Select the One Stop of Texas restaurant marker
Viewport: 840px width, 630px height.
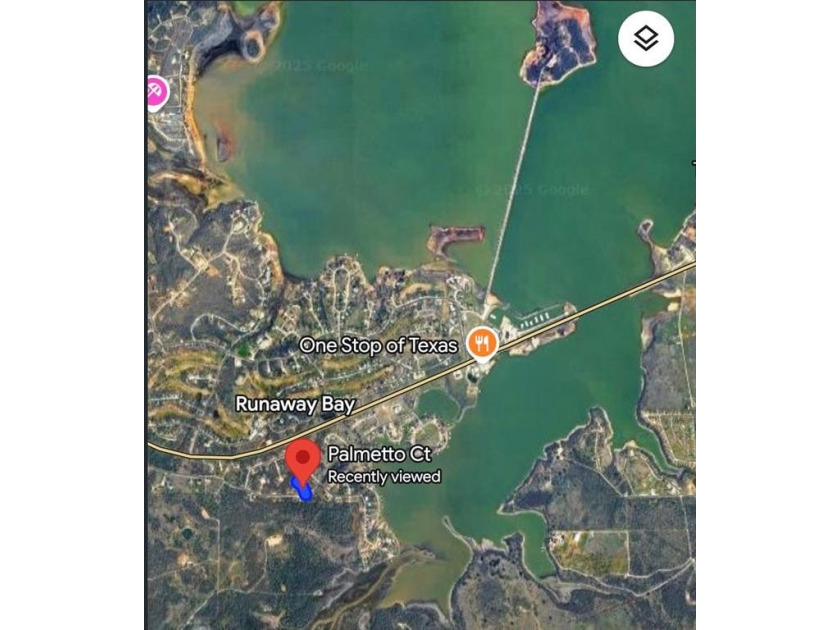(x=482, y=343)
